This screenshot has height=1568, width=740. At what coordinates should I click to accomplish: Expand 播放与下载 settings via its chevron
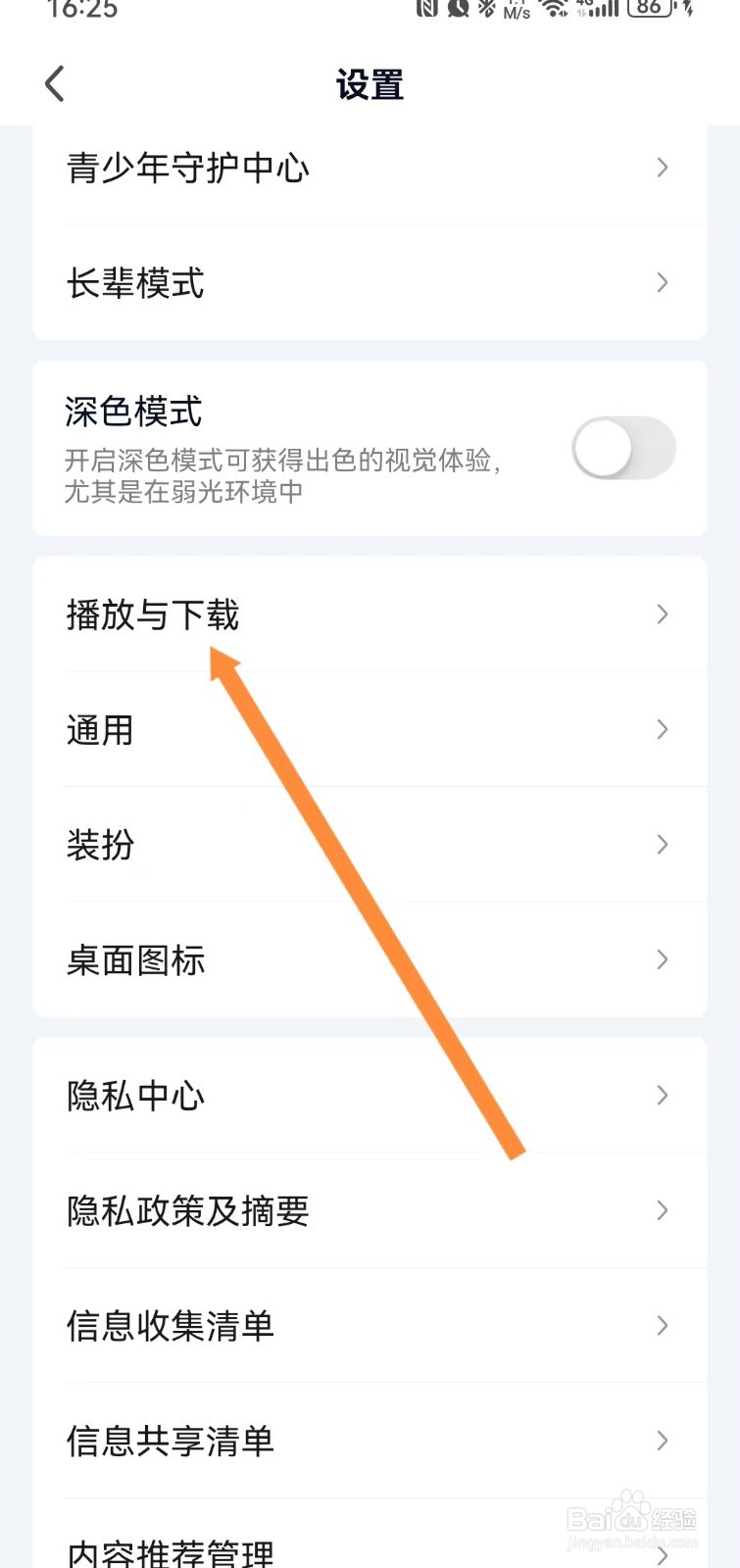click(662, 615)
